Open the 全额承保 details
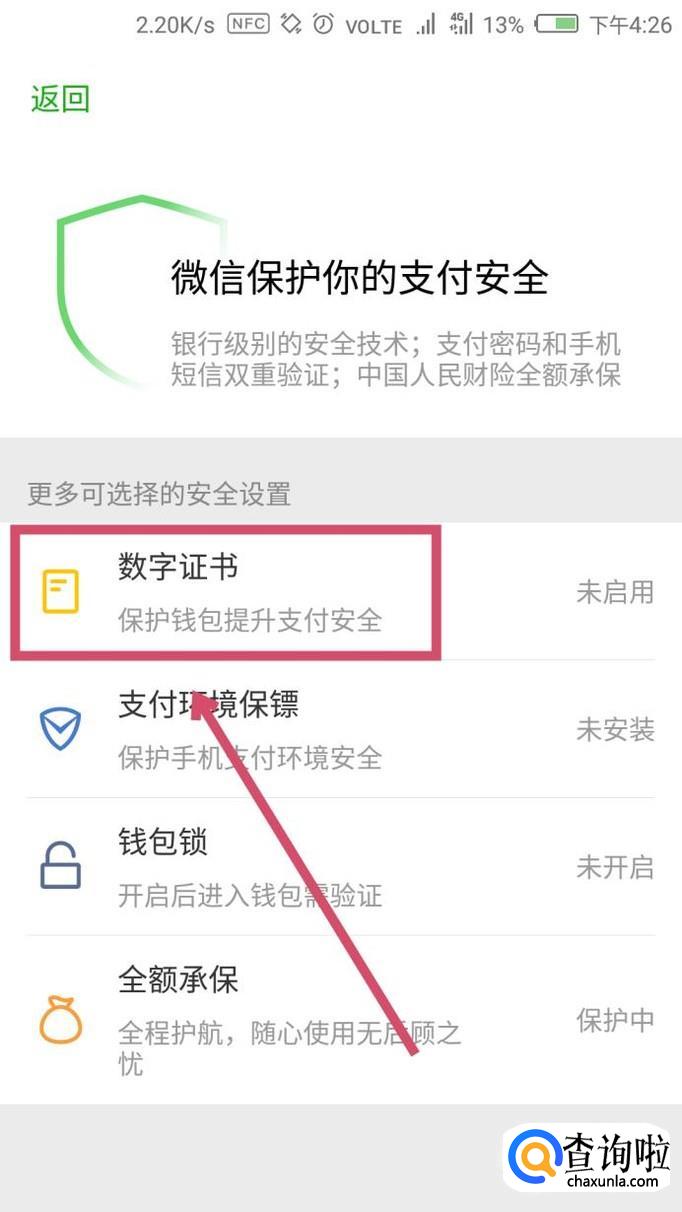Screen dimensions: 682x1212 click(x=341, y=1020)
